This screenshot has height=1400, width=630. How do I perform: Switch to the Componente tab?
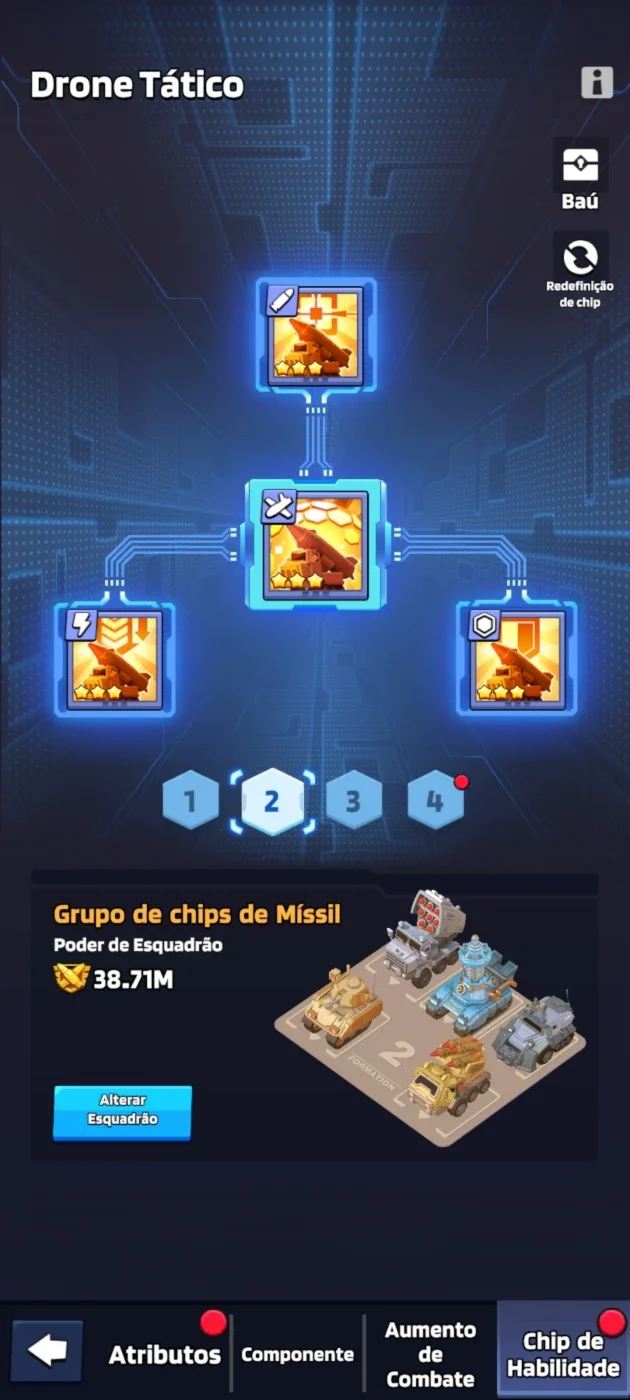tap(298, 1354)
